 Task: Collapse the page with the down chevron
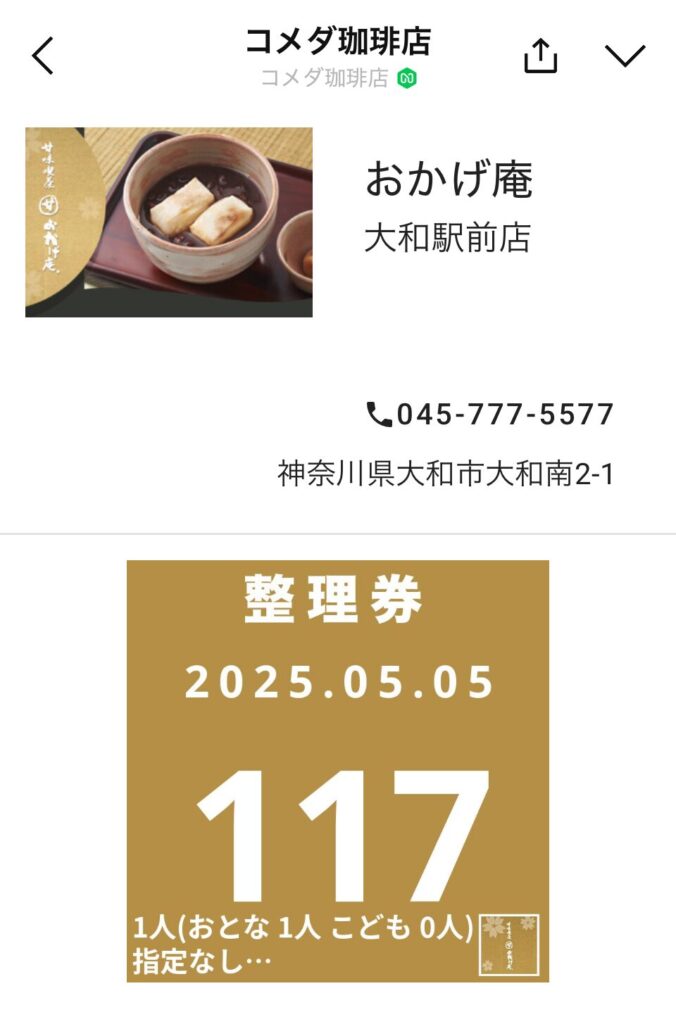(x=625, y=57)
